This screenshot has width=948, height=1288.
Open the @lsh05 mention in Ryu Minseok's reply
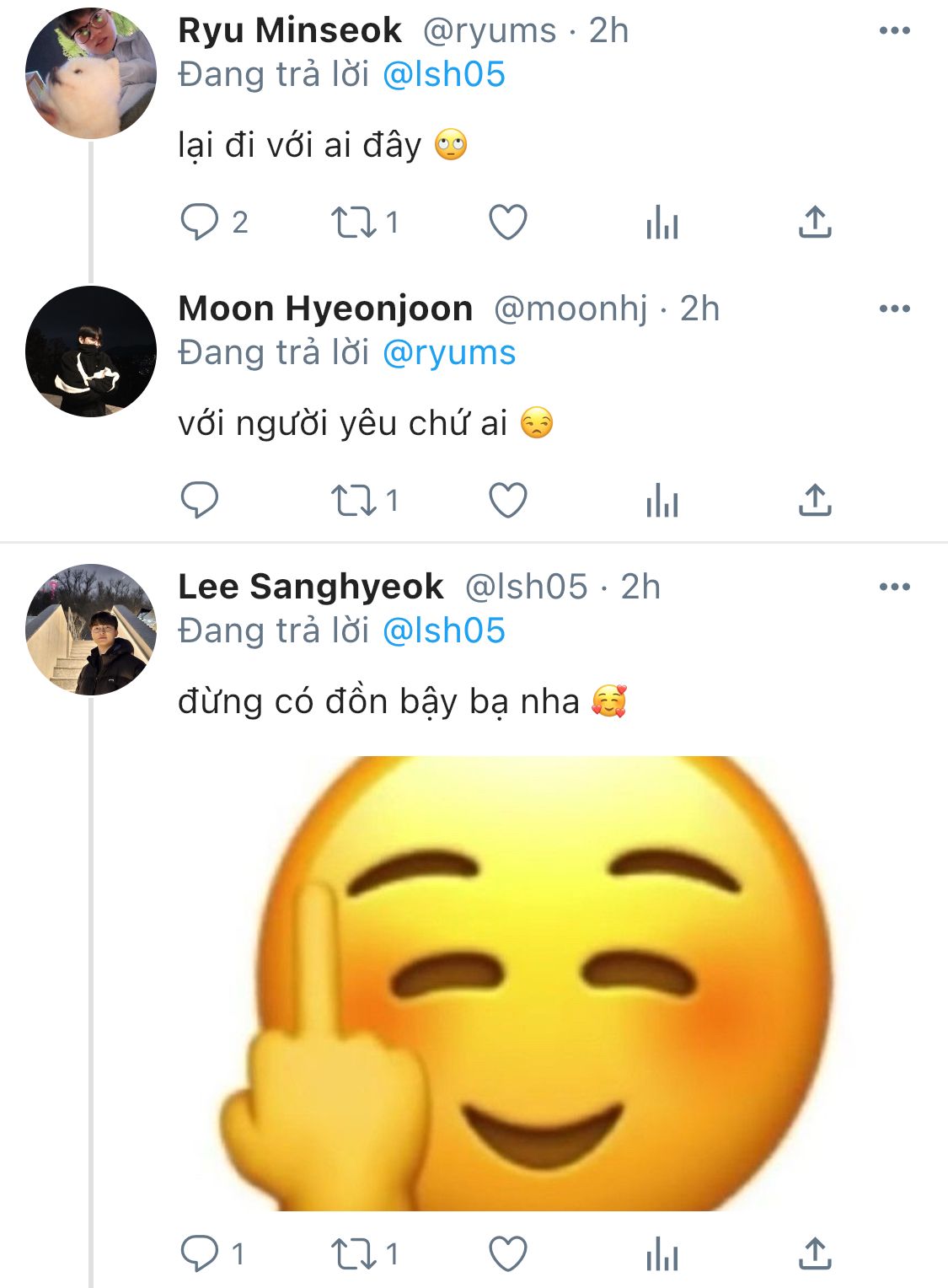point(444,74)
